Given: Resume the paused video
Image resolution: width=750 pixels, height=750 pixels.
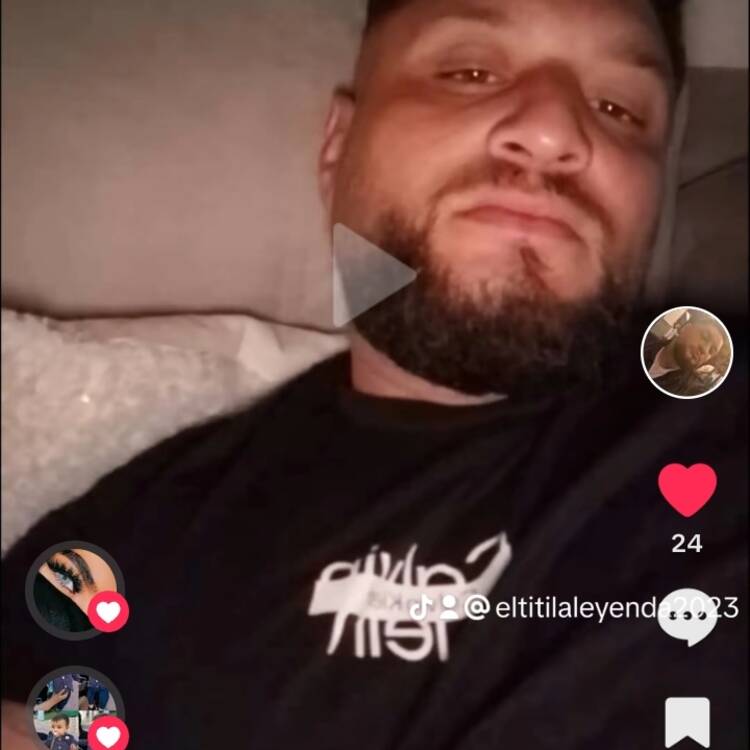Looking at the screenshot, I should (x=371, y=275).
